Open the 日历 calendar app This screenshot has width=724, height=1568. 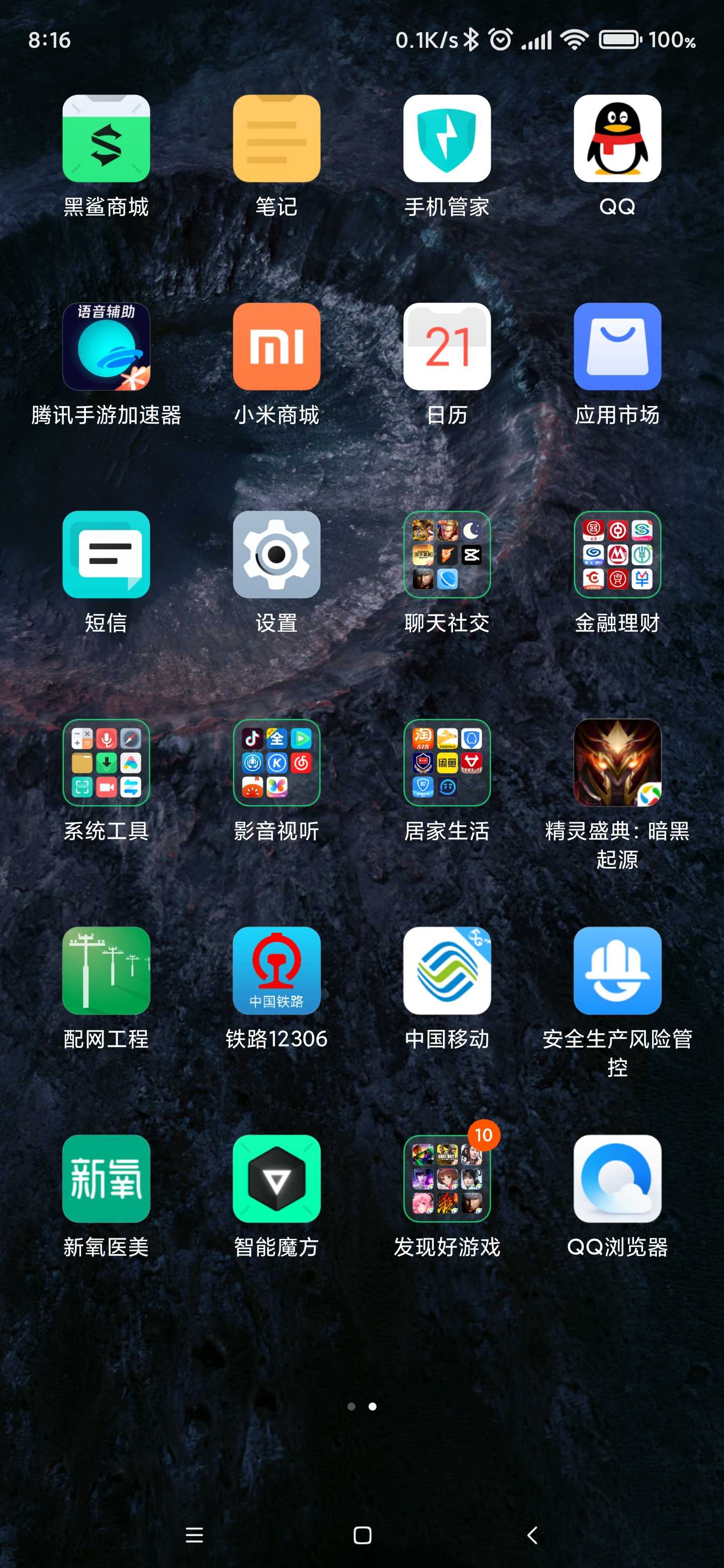coord(446,346)
